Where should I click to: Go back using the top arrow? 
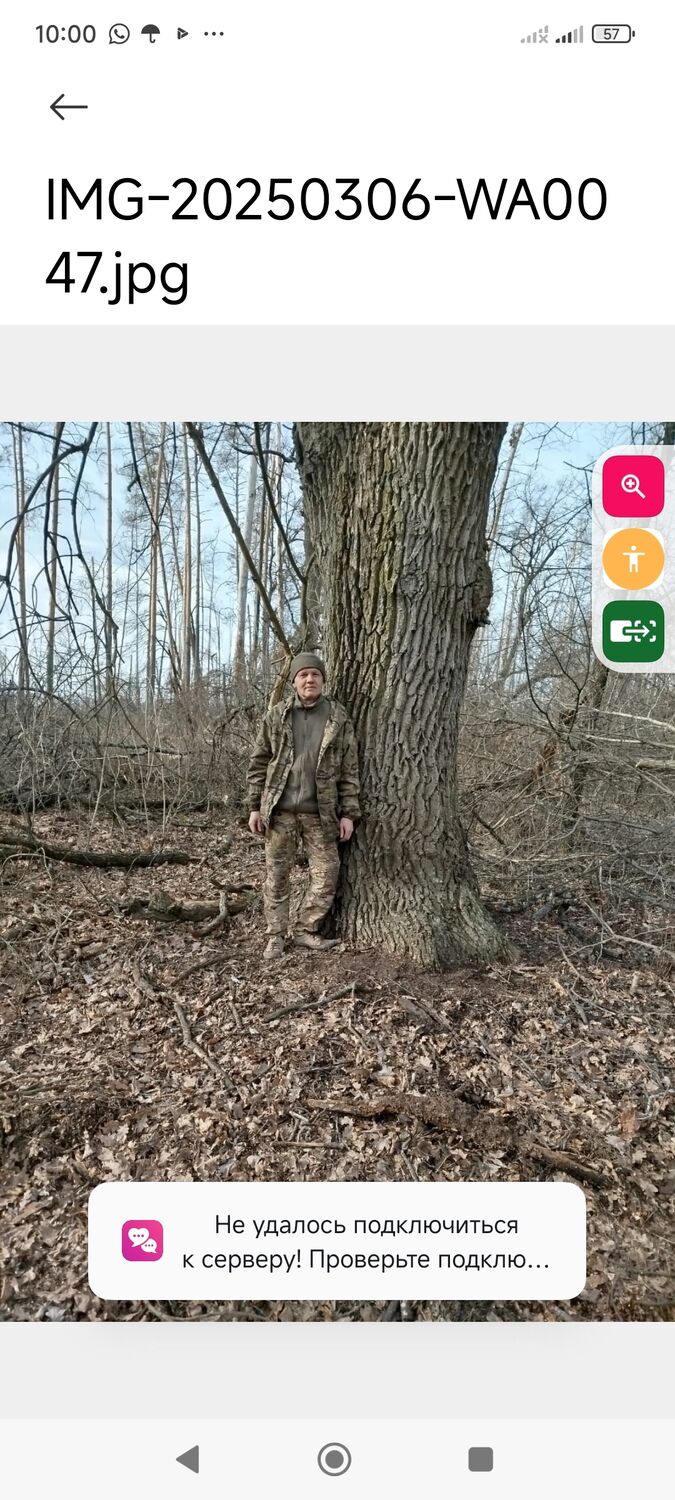pos(68,107)
